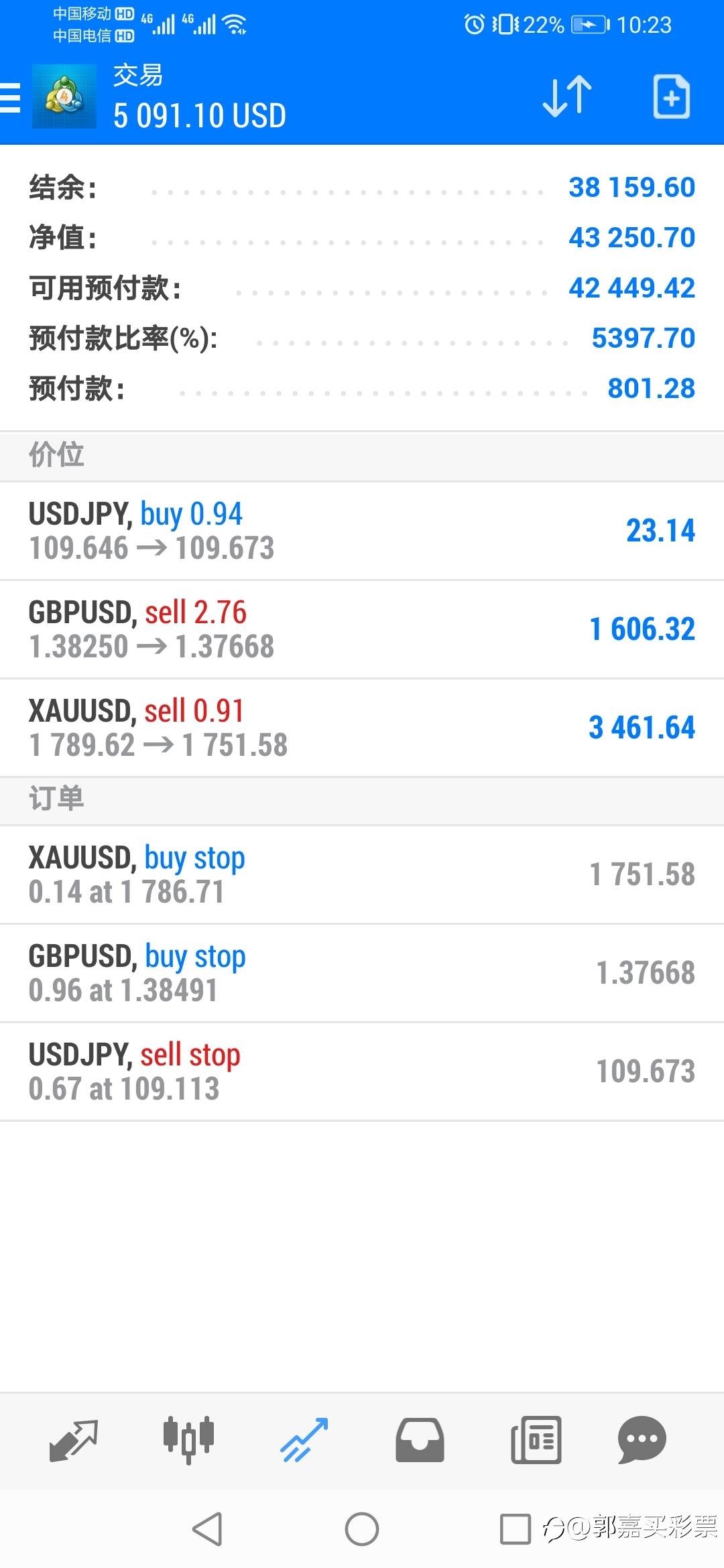Open the hamburger drawer menu
This screenshot has height=1568, width=724.
pos(11,98)
